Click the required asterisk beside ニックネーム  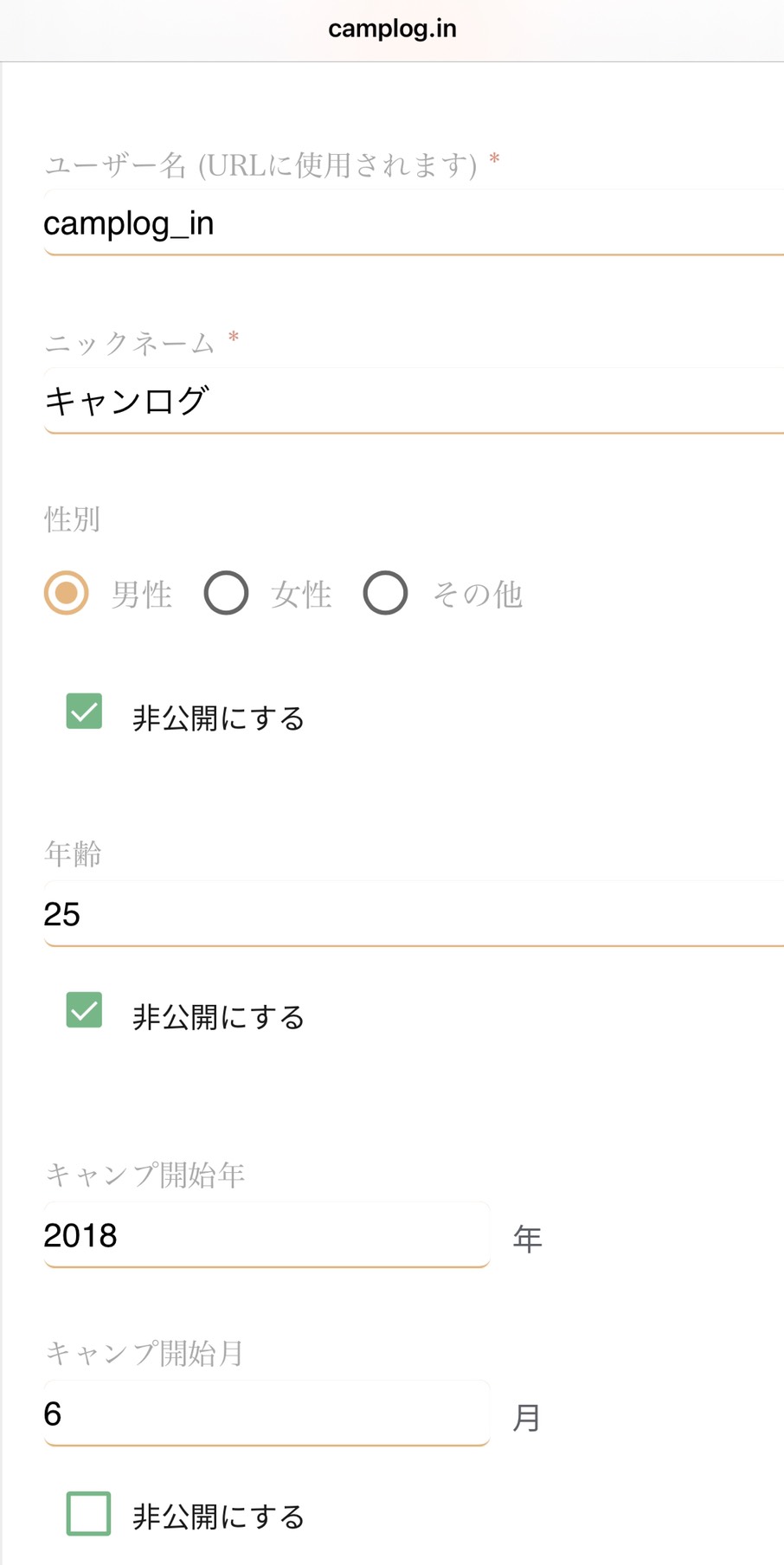234,338
